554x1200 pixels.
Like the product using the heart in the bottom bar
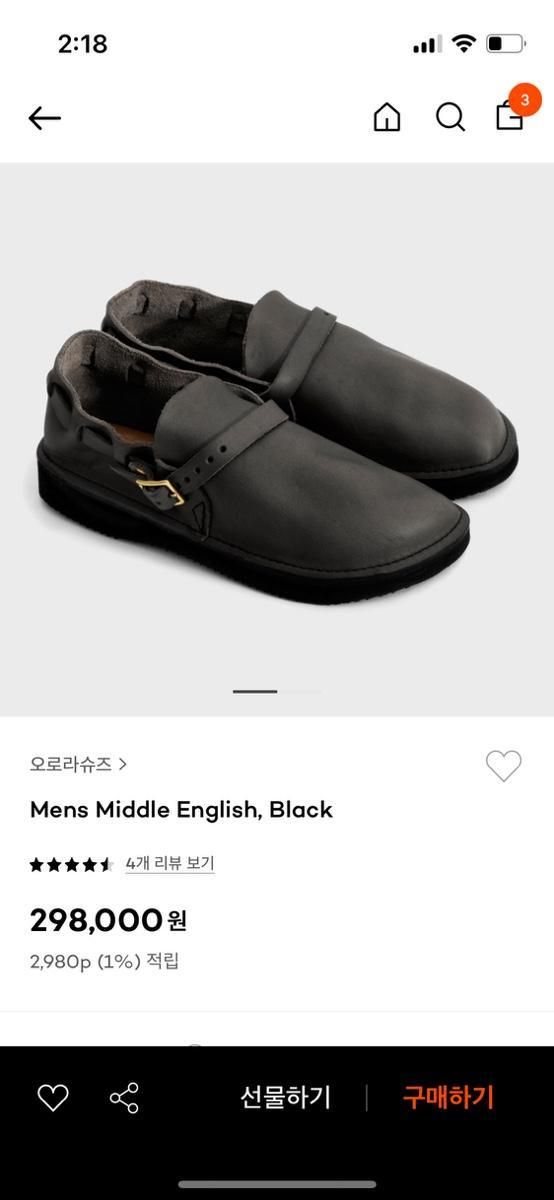[x=53, y=1098]
